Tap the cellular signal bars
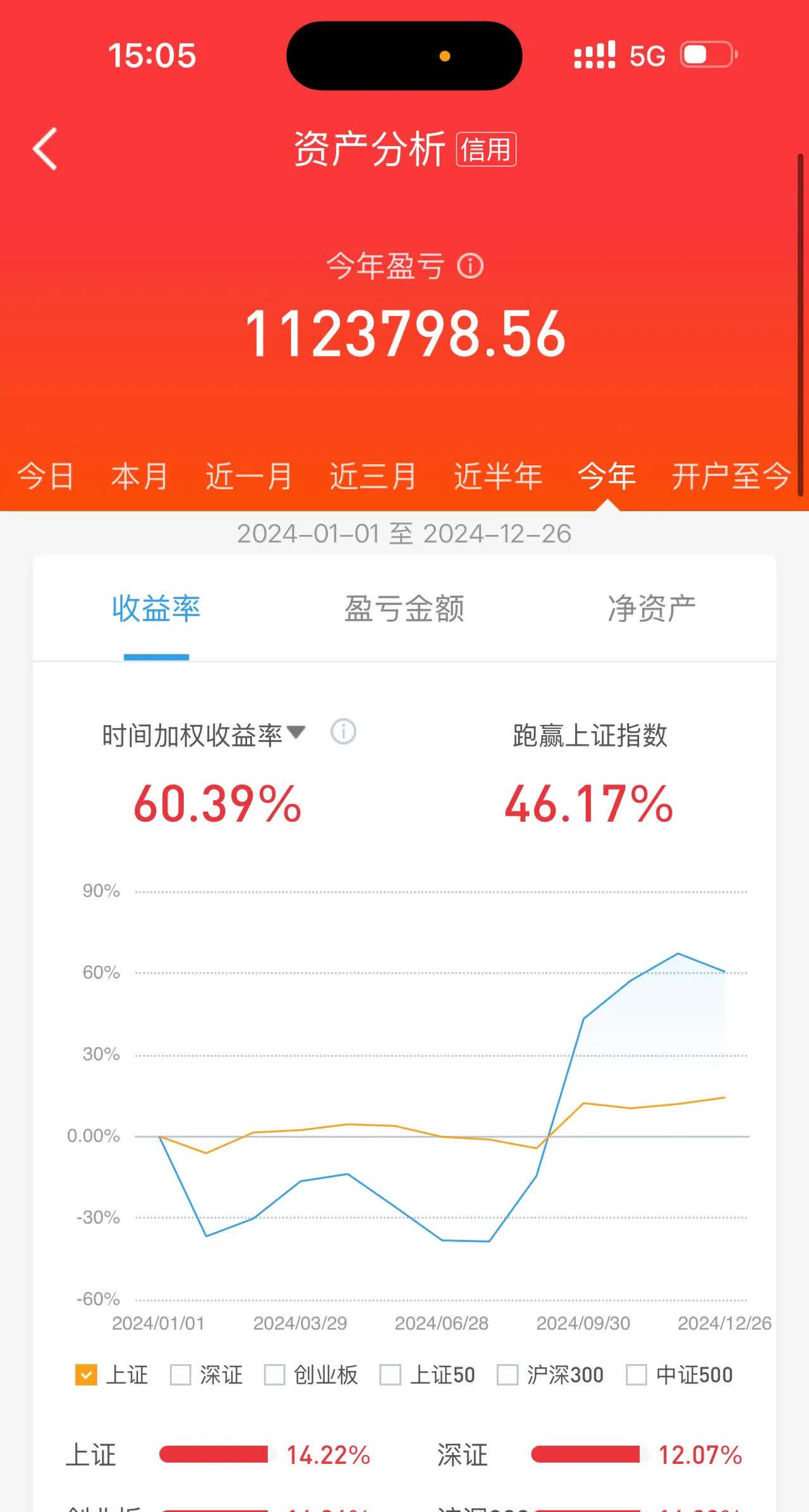This screenshot has width=809, height=1512. pos(592,56)
